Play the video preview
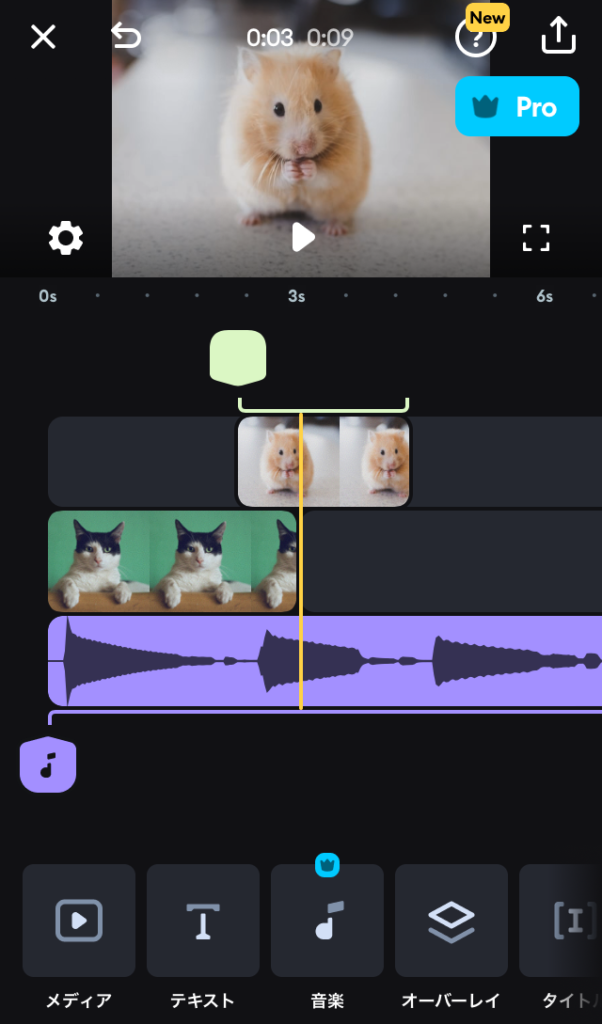Image resolution: width=602 pixels, height=1024 pixels. click(302, 237)
